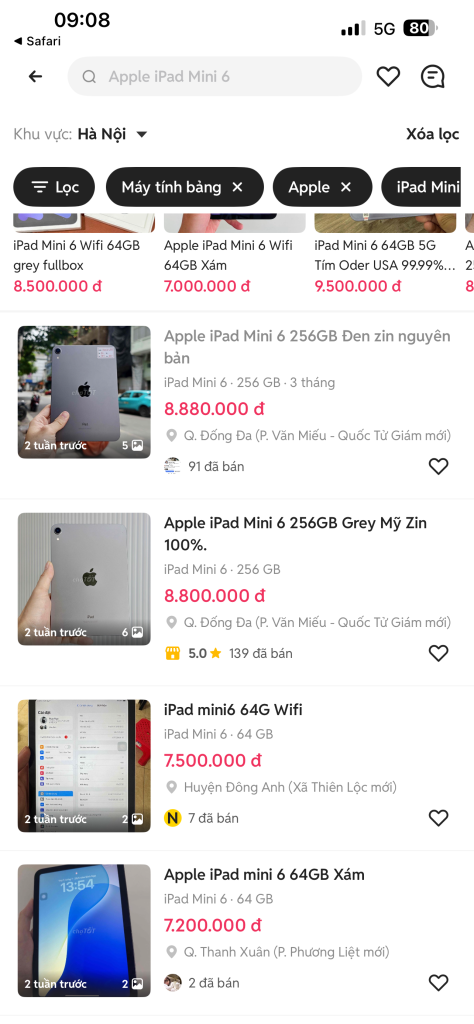
Task: Remove the Máy tính bảng filter chip
Action: [238, 187]
